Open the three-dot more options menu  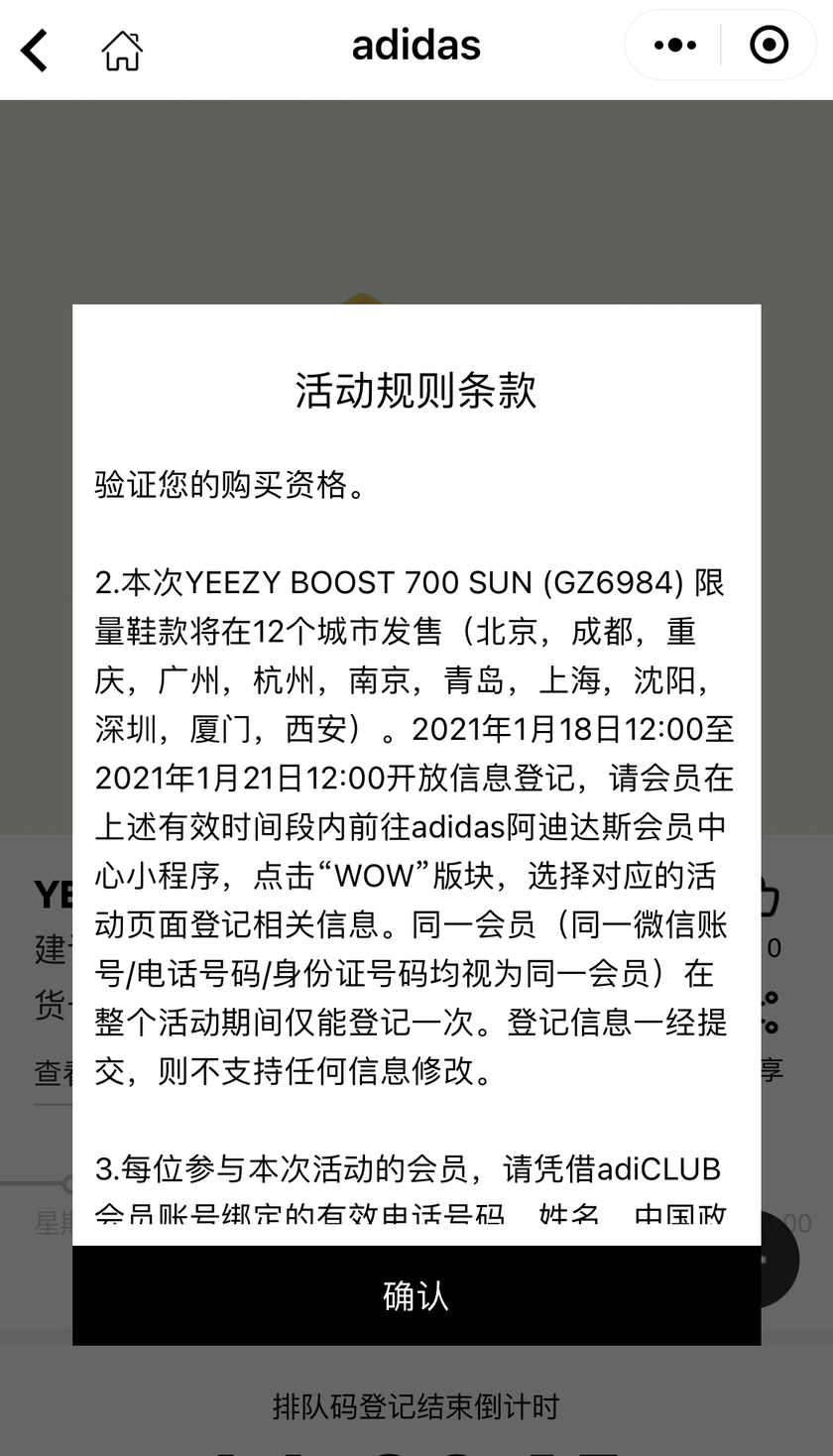[673, 45]
